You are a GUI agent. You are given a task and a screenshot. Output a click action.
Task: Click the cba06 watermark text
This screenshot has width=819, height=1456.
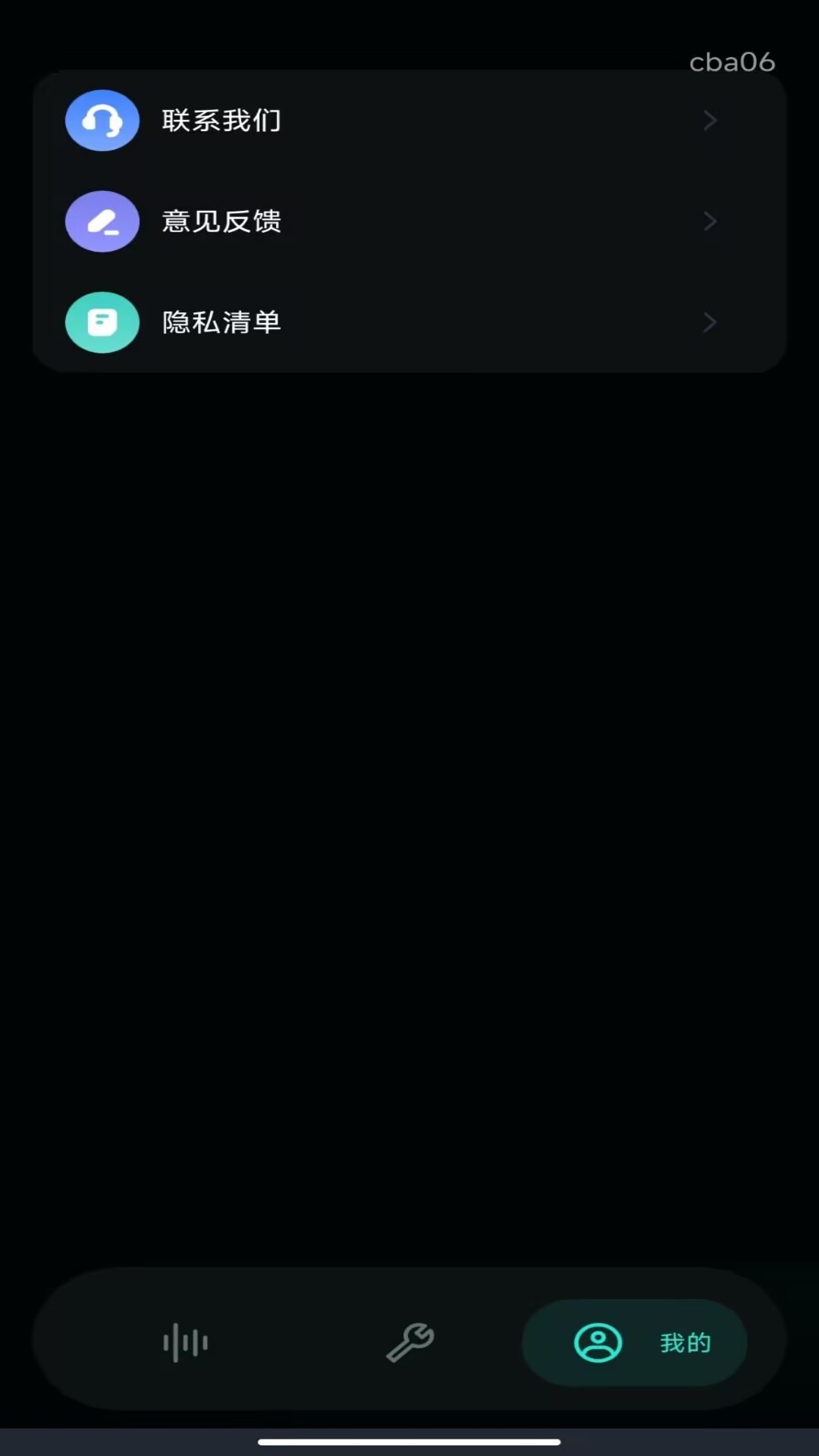[x=733, y=62]
